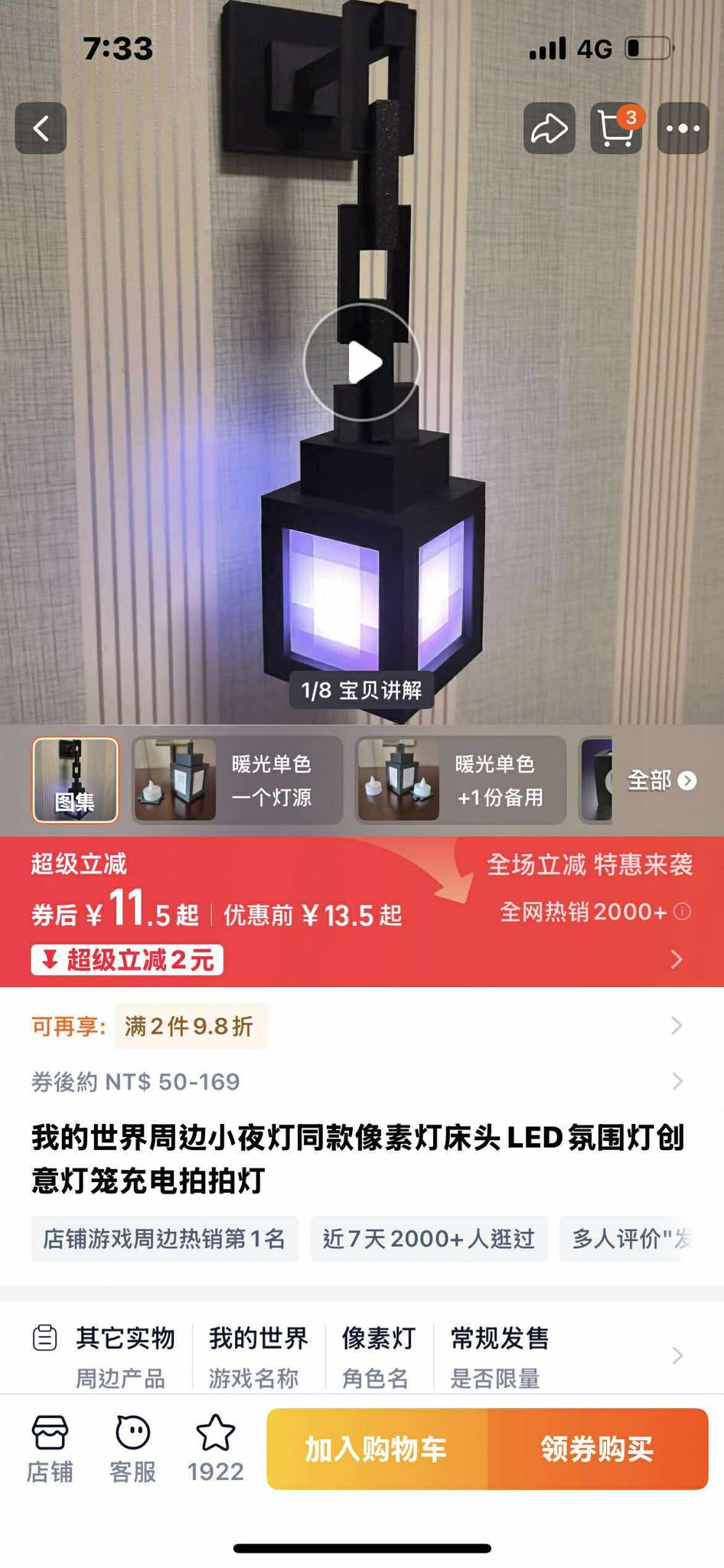Contact 客服 customer service
The width and height of the screenshot is (724, 1568).
pyautogui.click(x=132, y=1449)
